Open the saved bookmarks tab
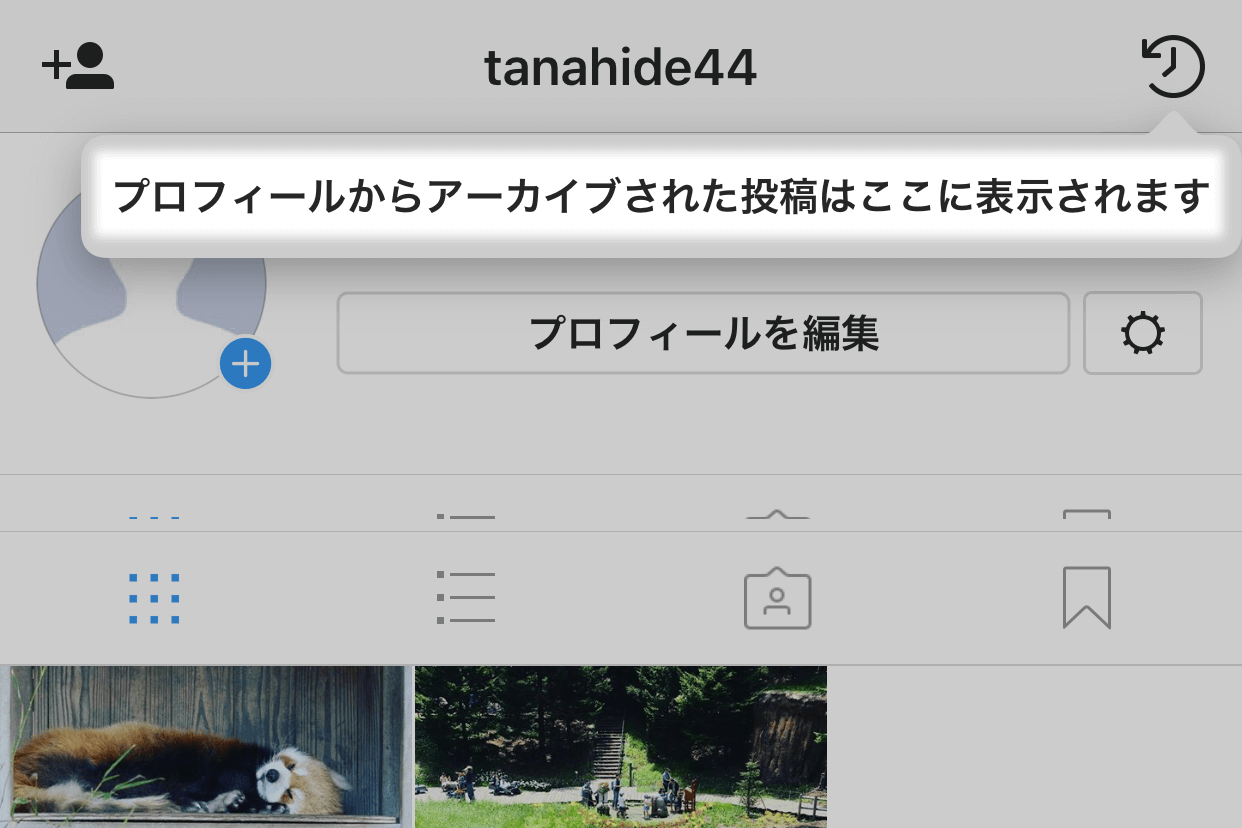This screenshot has height=828, width=1242. [1086, 598]
